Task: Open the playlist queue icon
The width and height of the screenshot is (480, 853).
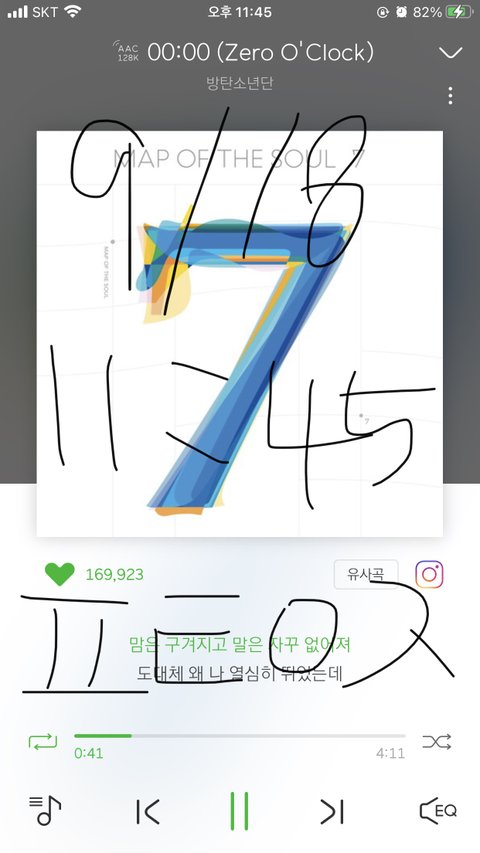Action: (45, 810)
